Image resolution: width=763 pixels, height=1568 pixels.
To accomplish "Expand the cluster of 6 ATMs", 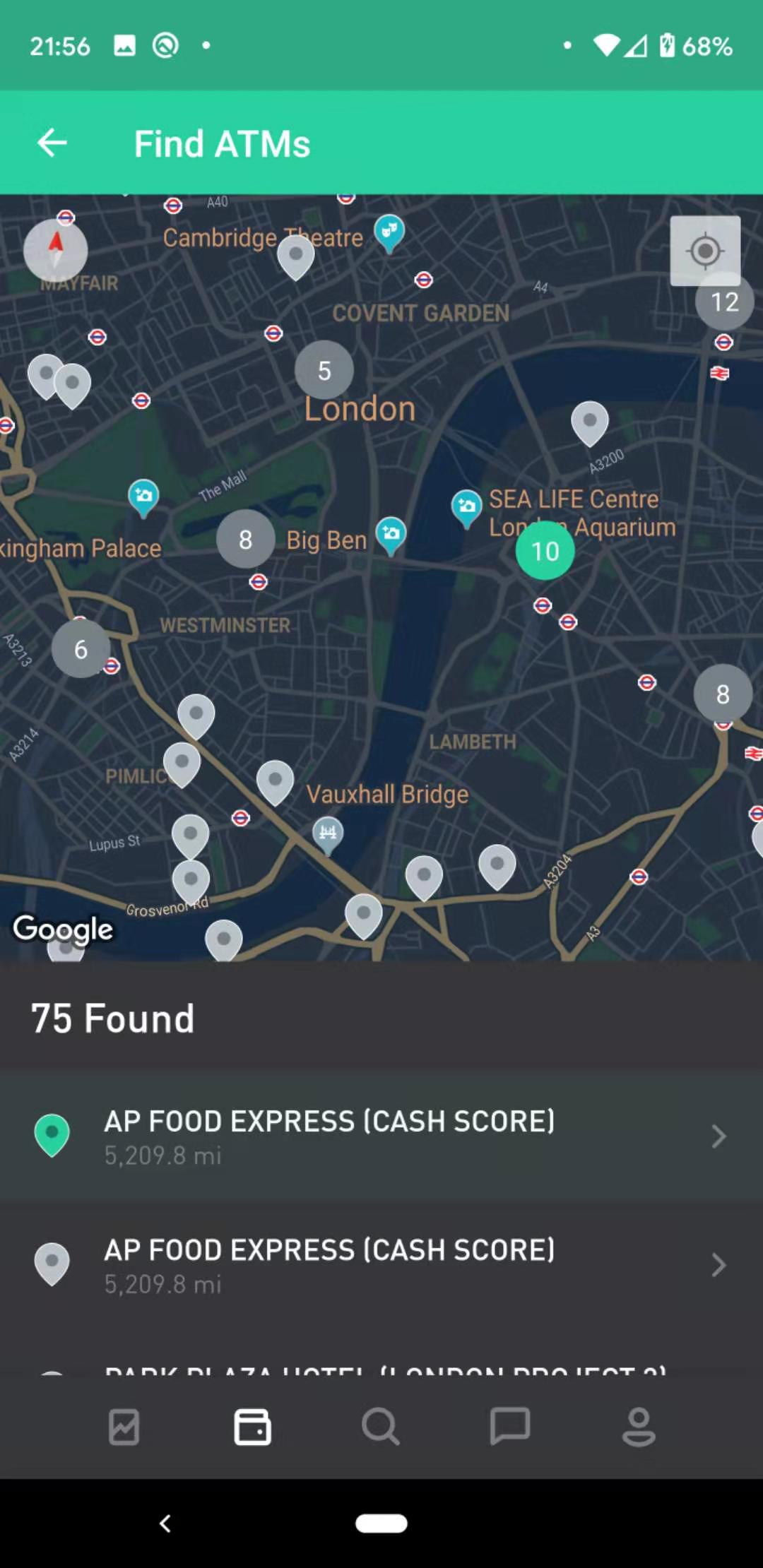I will [81, 649].
